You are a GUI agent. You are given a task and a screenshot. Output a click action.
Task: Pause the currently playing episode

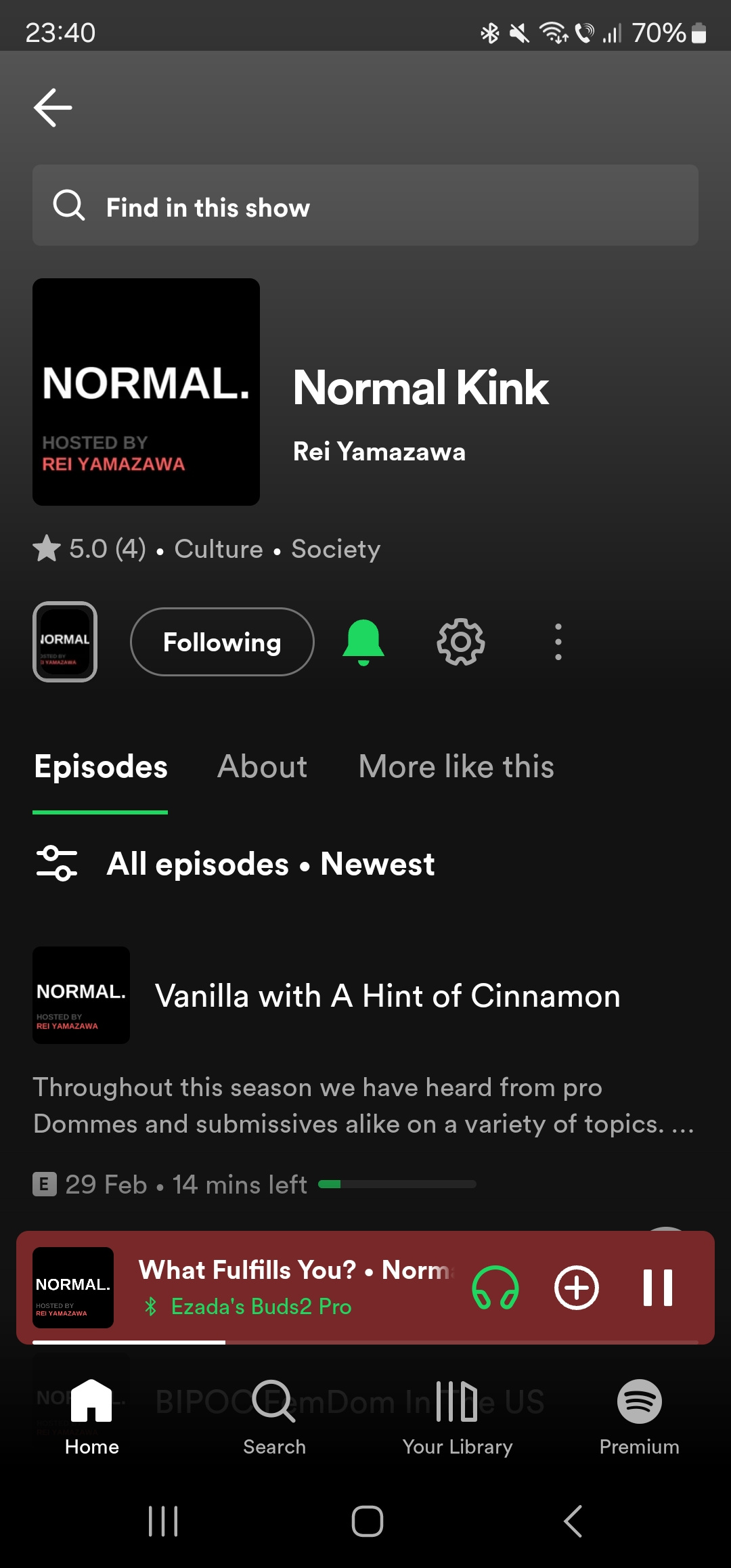point(657,1288)
